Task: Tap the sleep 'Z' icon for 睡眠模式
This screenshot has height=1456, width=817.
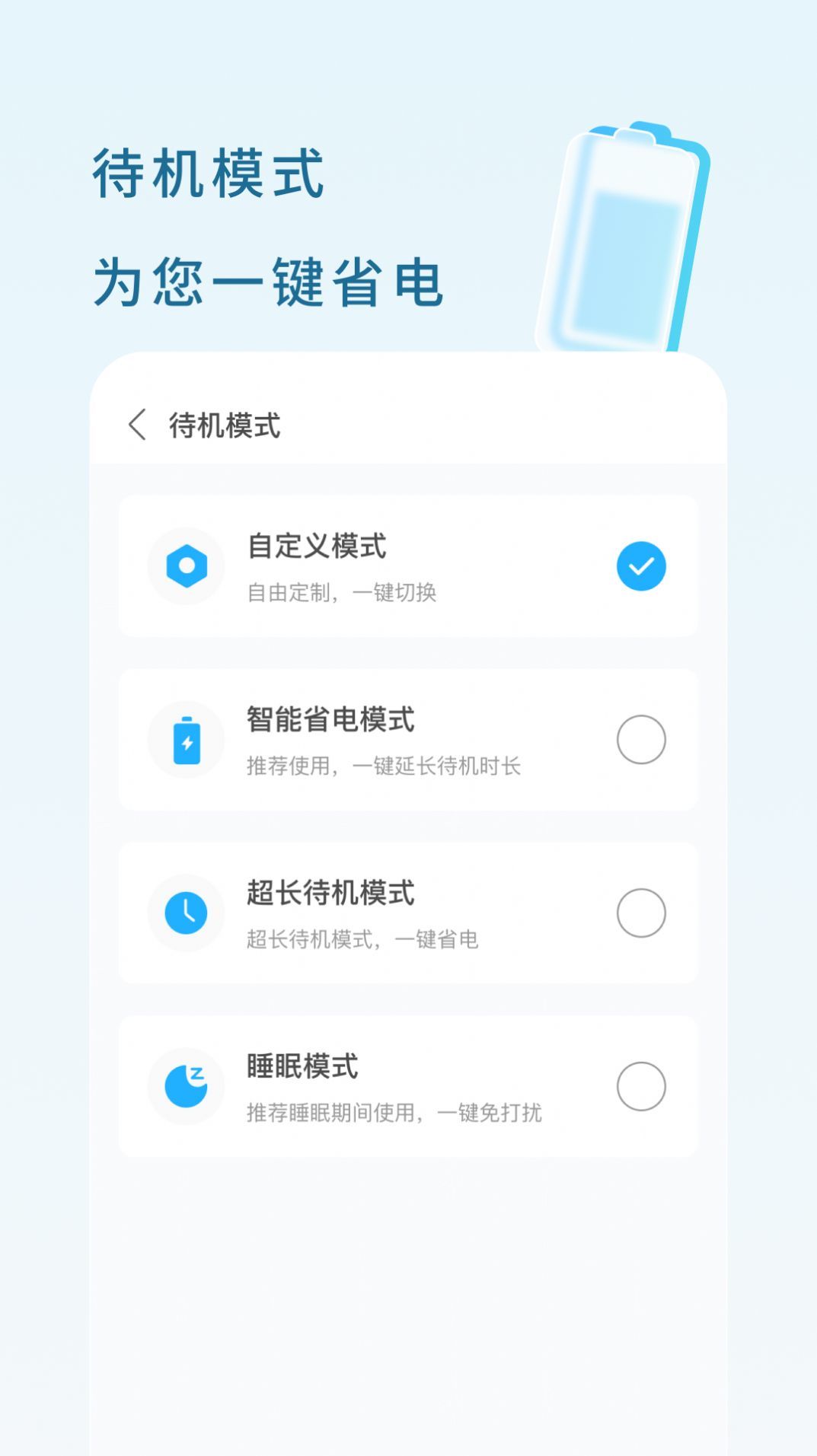Action: pyautogui.click(x=186, y=1087)
